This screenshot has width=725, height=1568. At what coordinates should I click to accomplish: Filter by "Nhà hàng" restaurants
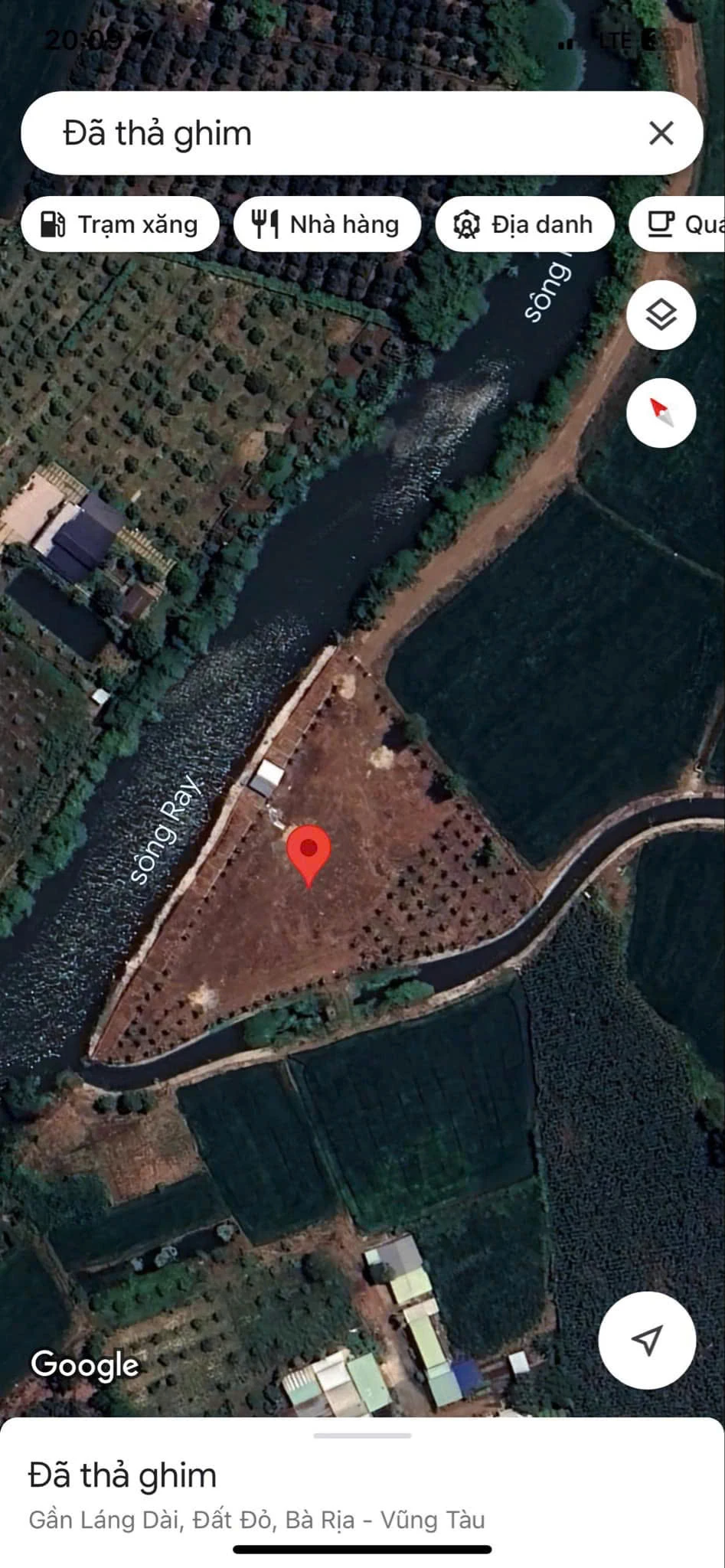[x=327, y=224]
